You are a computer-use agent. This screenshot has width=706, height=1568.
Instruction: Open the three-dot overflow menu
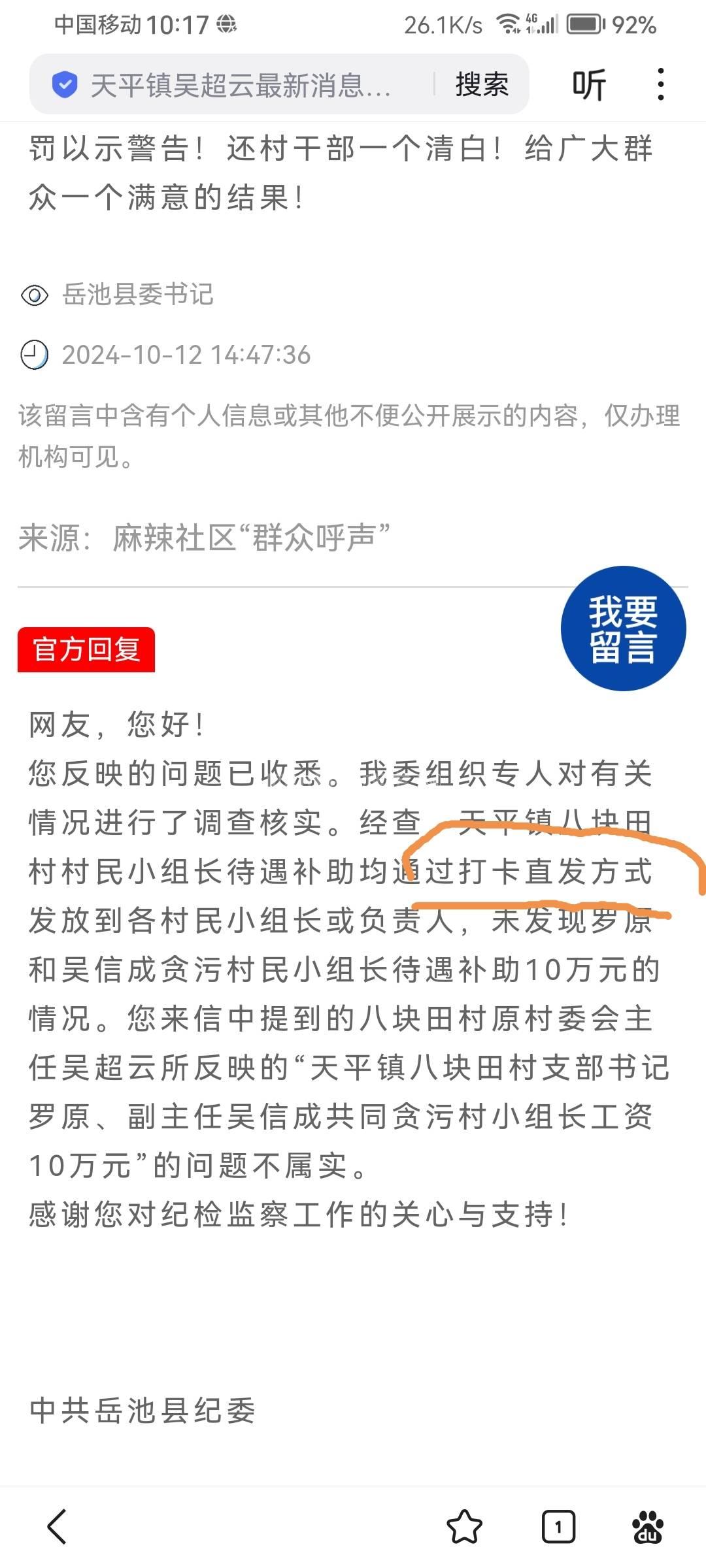(x=661, y=85)
